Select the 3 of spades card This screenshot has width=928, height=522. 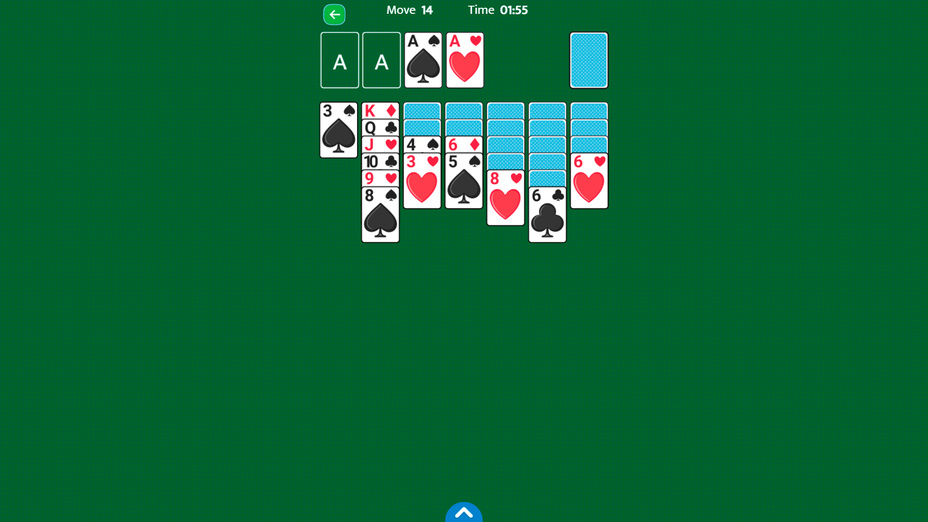tap(339, 130)
